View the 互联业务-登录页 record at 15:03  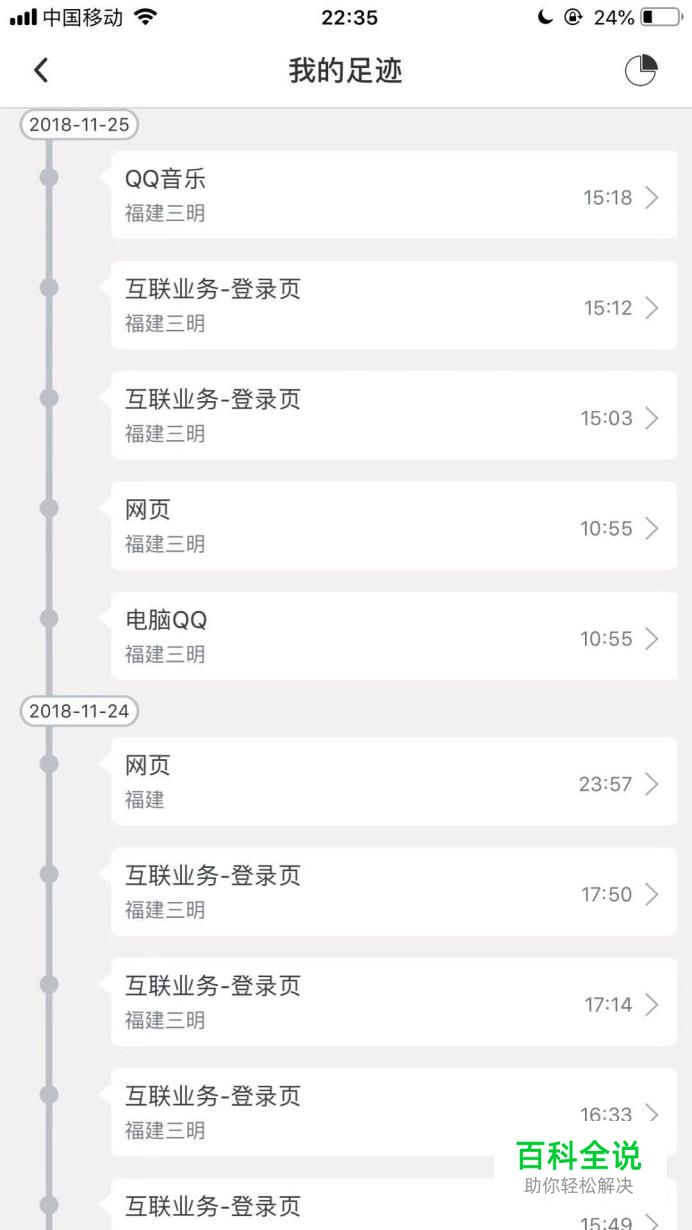click(393, 416)
